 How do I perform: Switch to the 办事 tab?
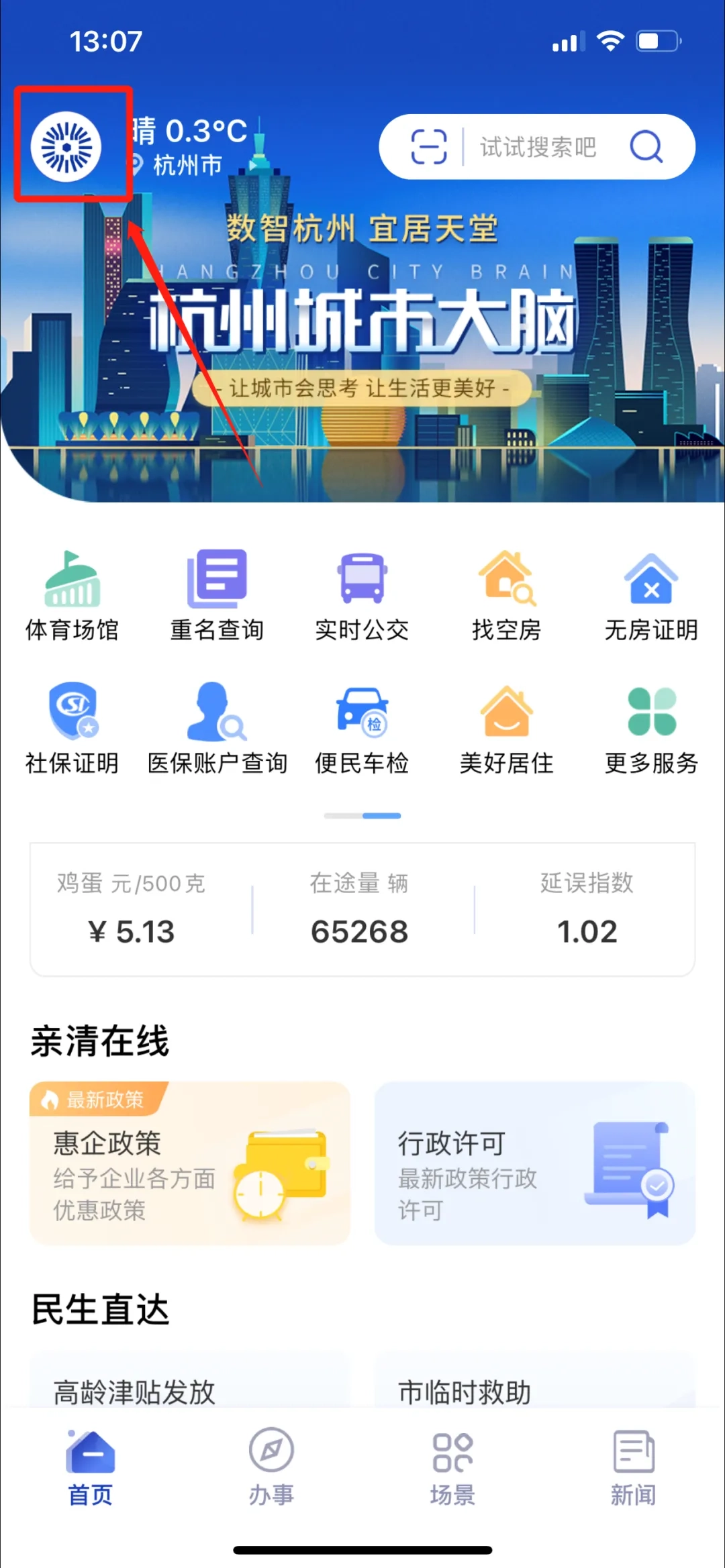point(271,1467)
